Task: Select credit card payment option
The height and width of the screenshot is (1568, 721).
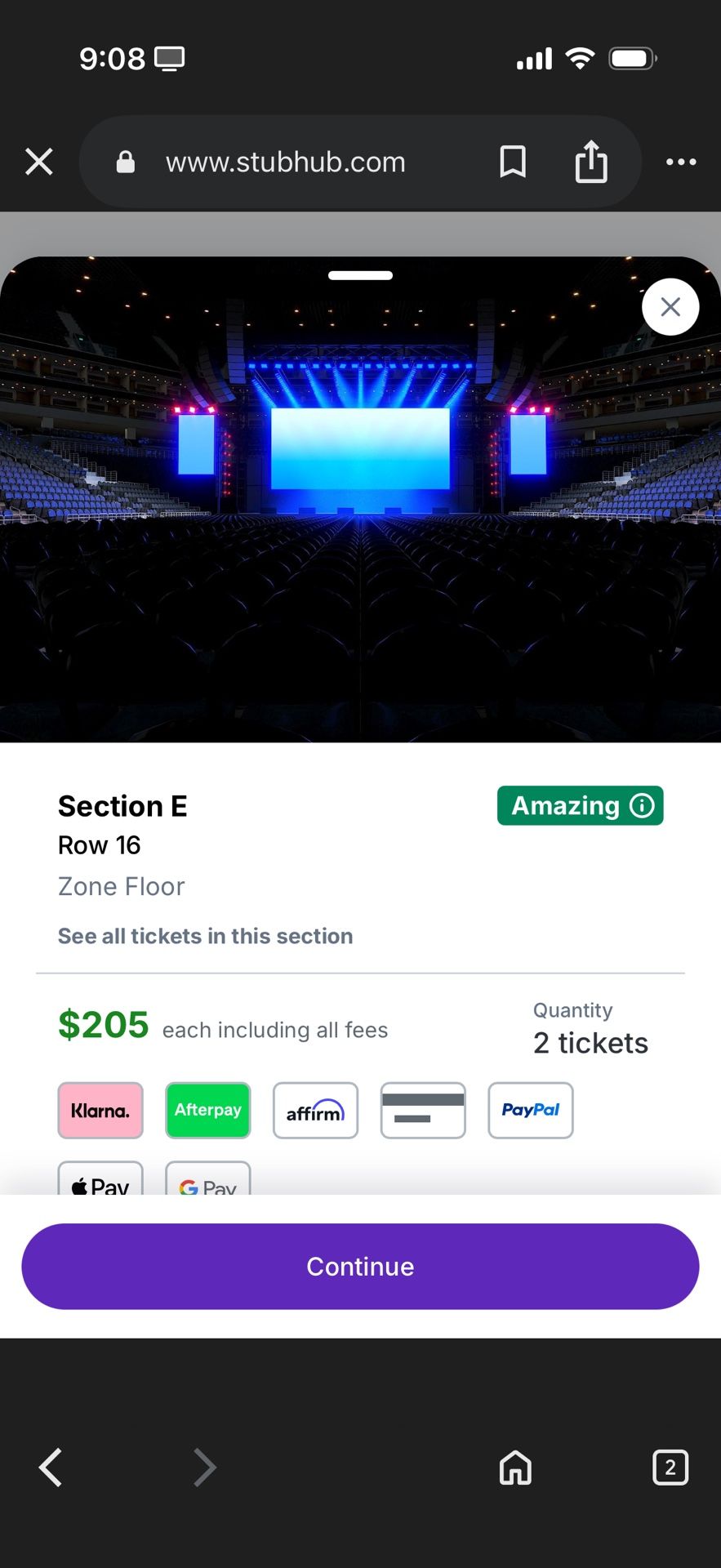Action: point(423,1111)
